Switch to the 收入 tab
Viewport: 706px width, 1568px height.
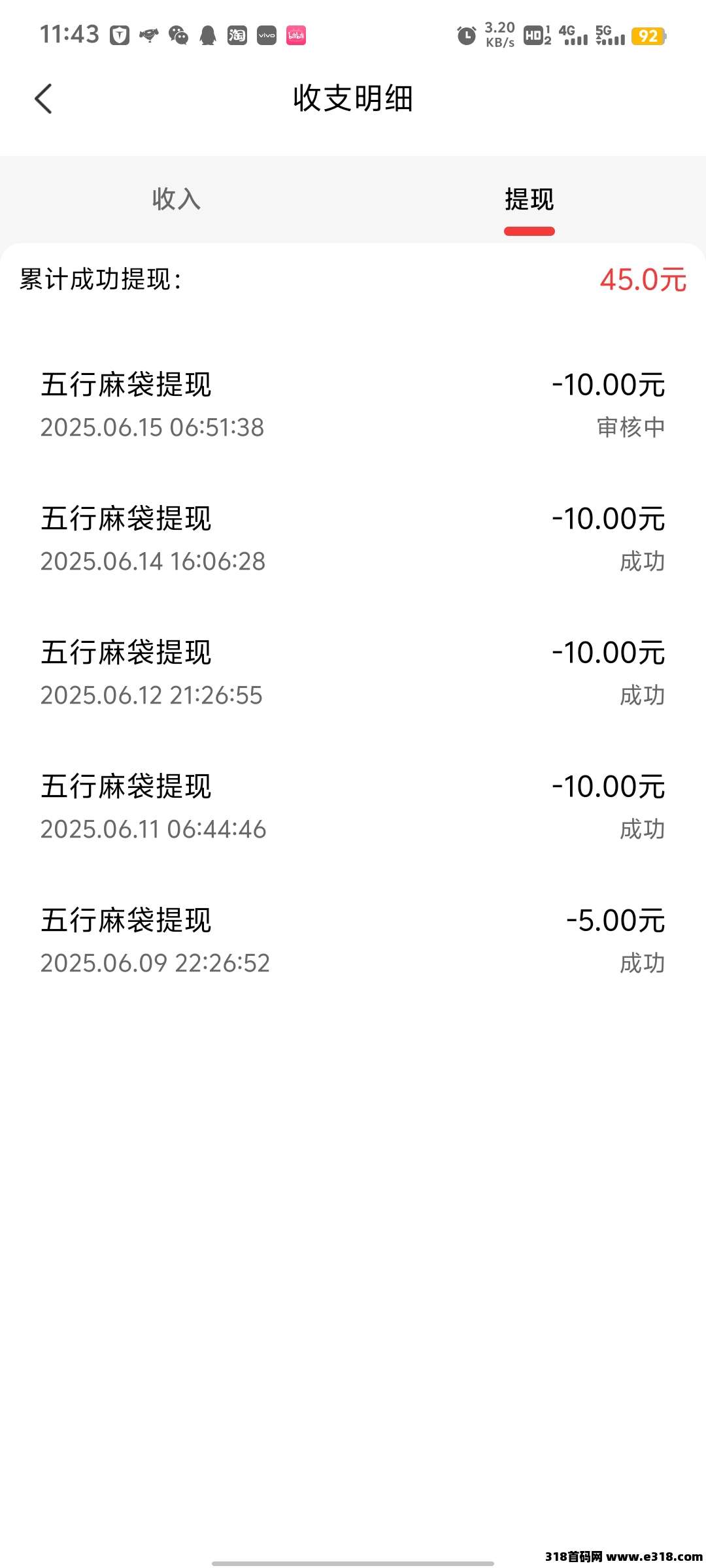(x=176, y=199)
